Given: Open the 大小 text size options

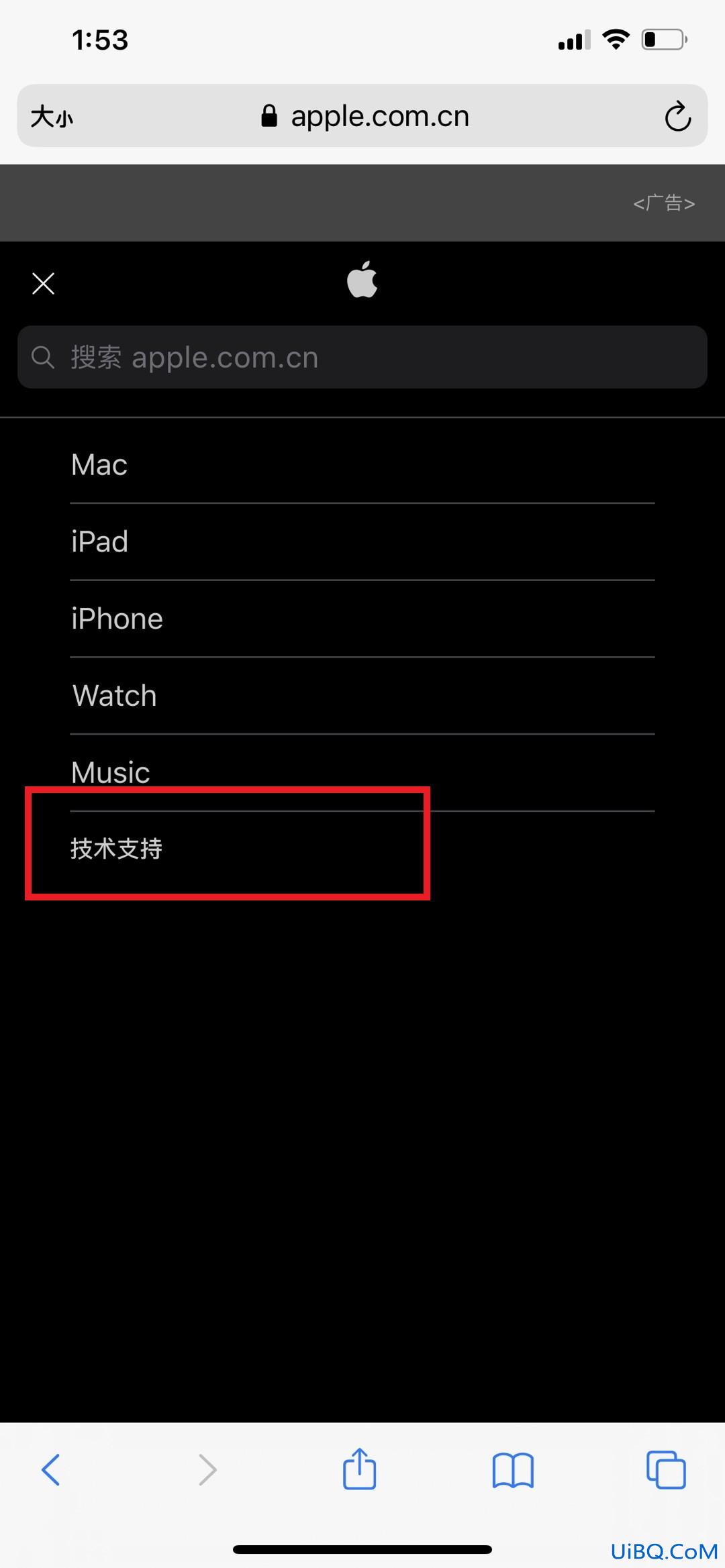Looking at the screenshot, I should pos(52,117).
